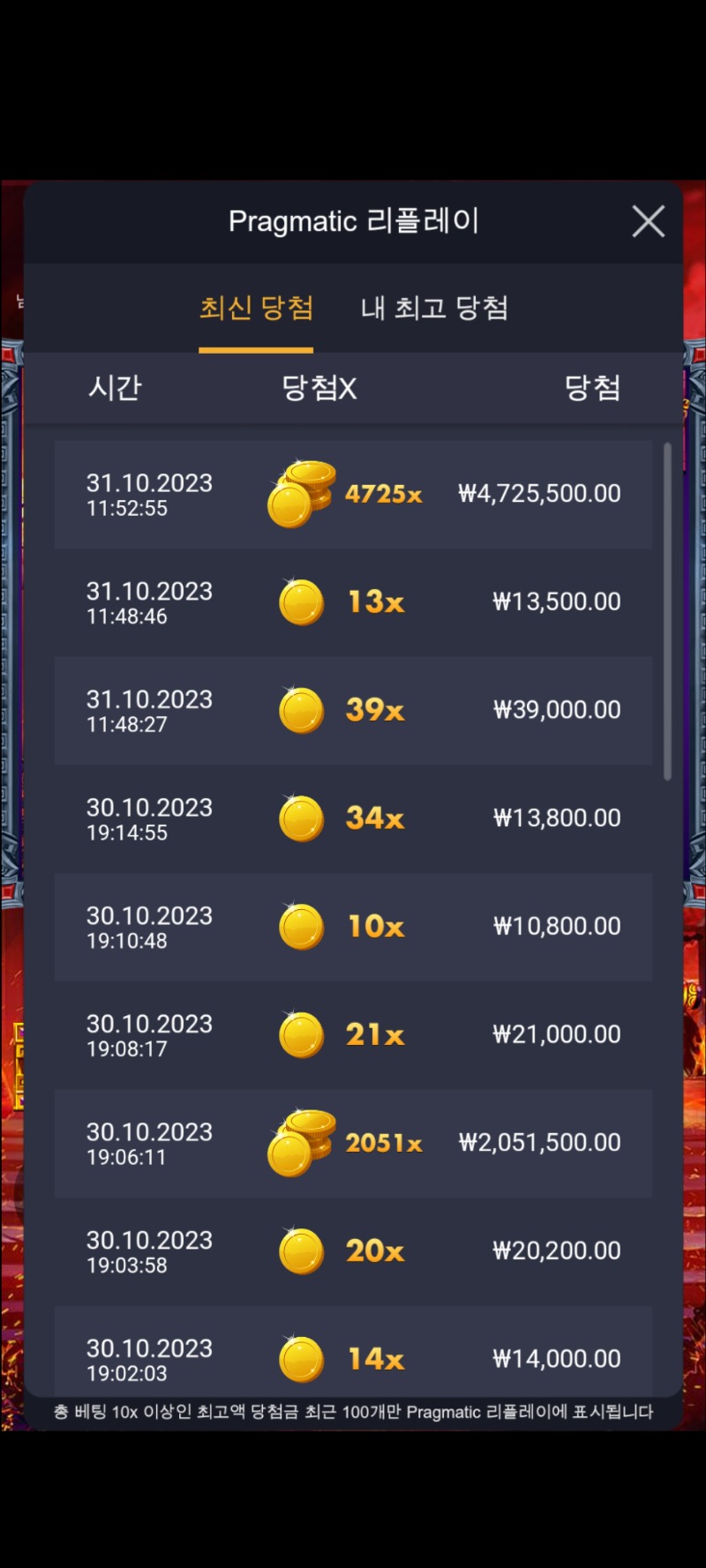
Task: Switch to the 최신 당첨 tab
Action: coord(256,308)
